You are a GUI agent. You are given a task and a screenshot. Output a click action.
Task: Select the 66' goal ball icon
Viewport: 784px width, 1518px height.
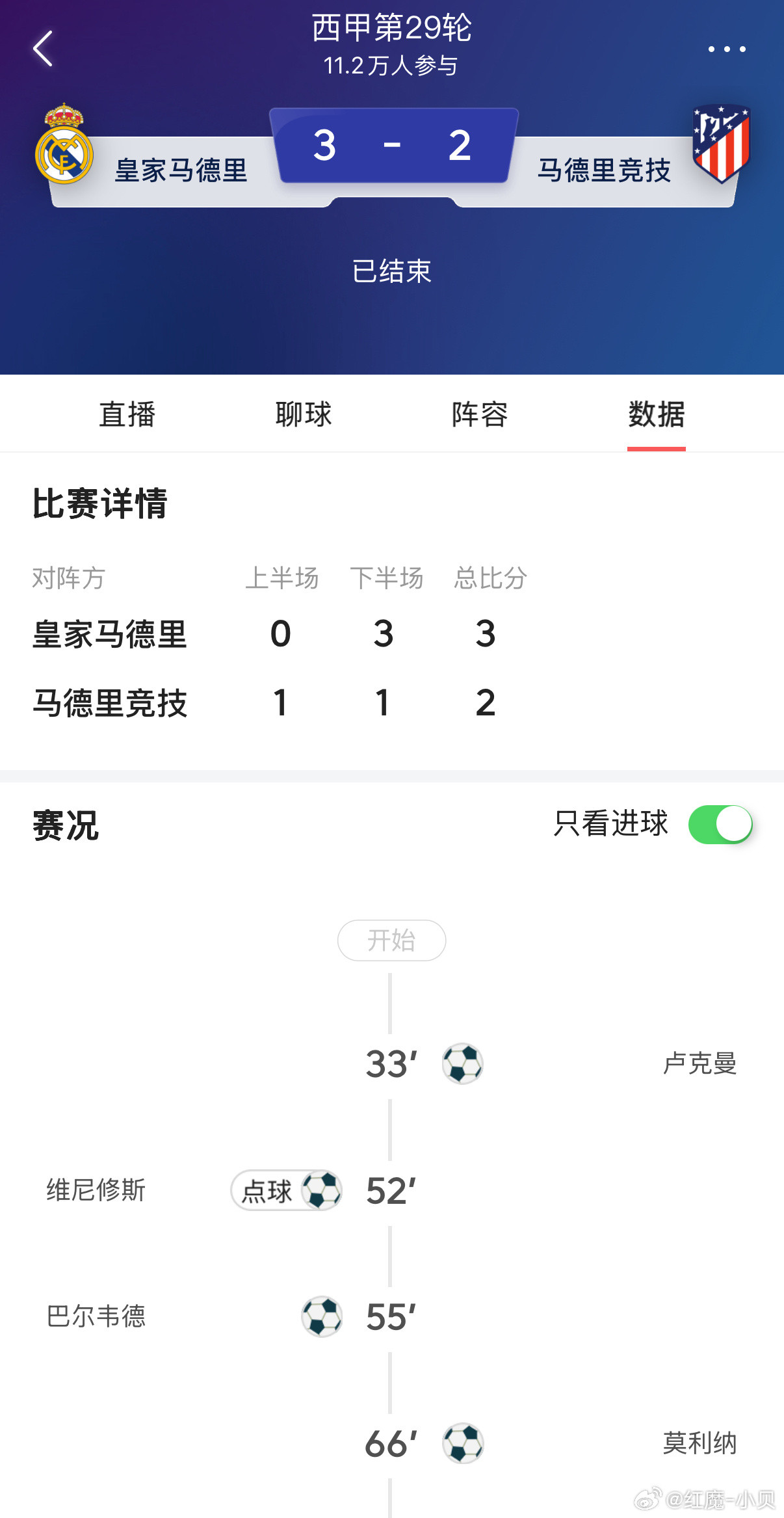pos(463,1444)
